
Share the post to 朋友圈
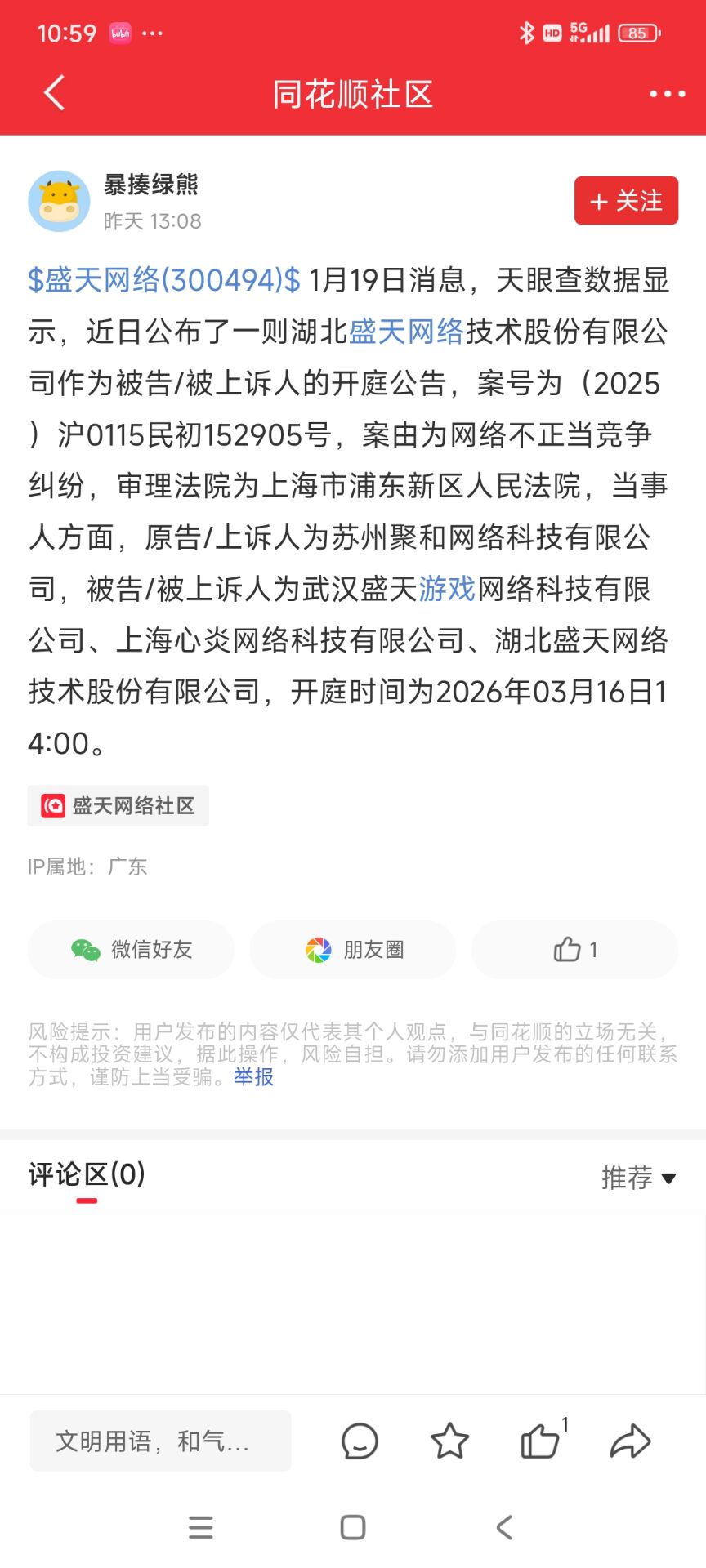coord(353,950)
